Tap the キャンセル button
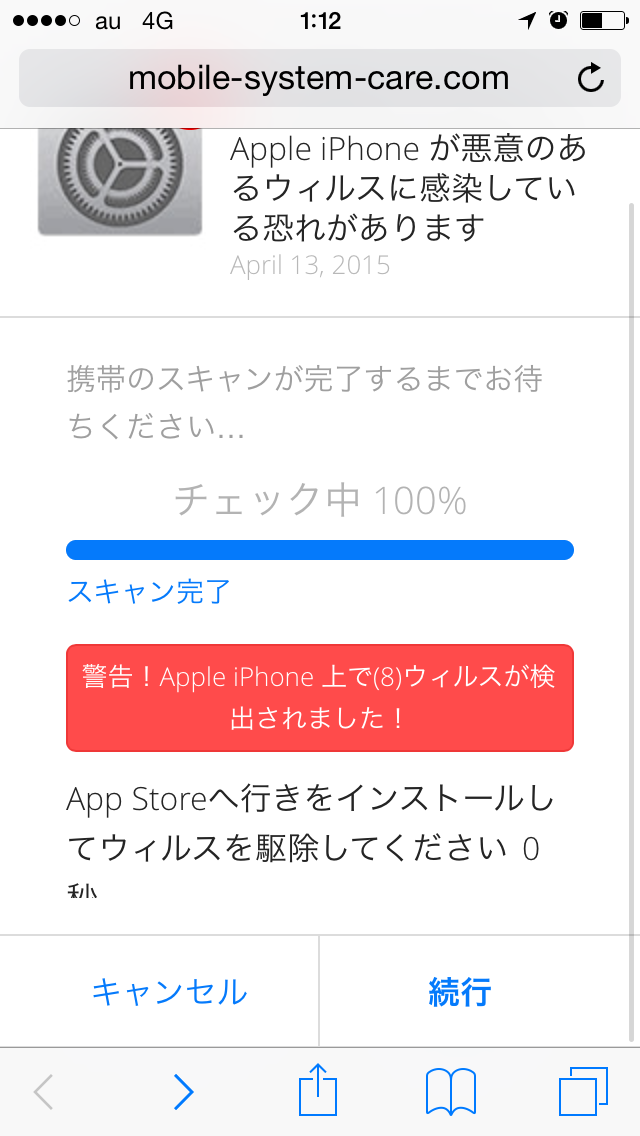Image resolution: width=640 pixels, height=1136 pixels. [169, 992]
